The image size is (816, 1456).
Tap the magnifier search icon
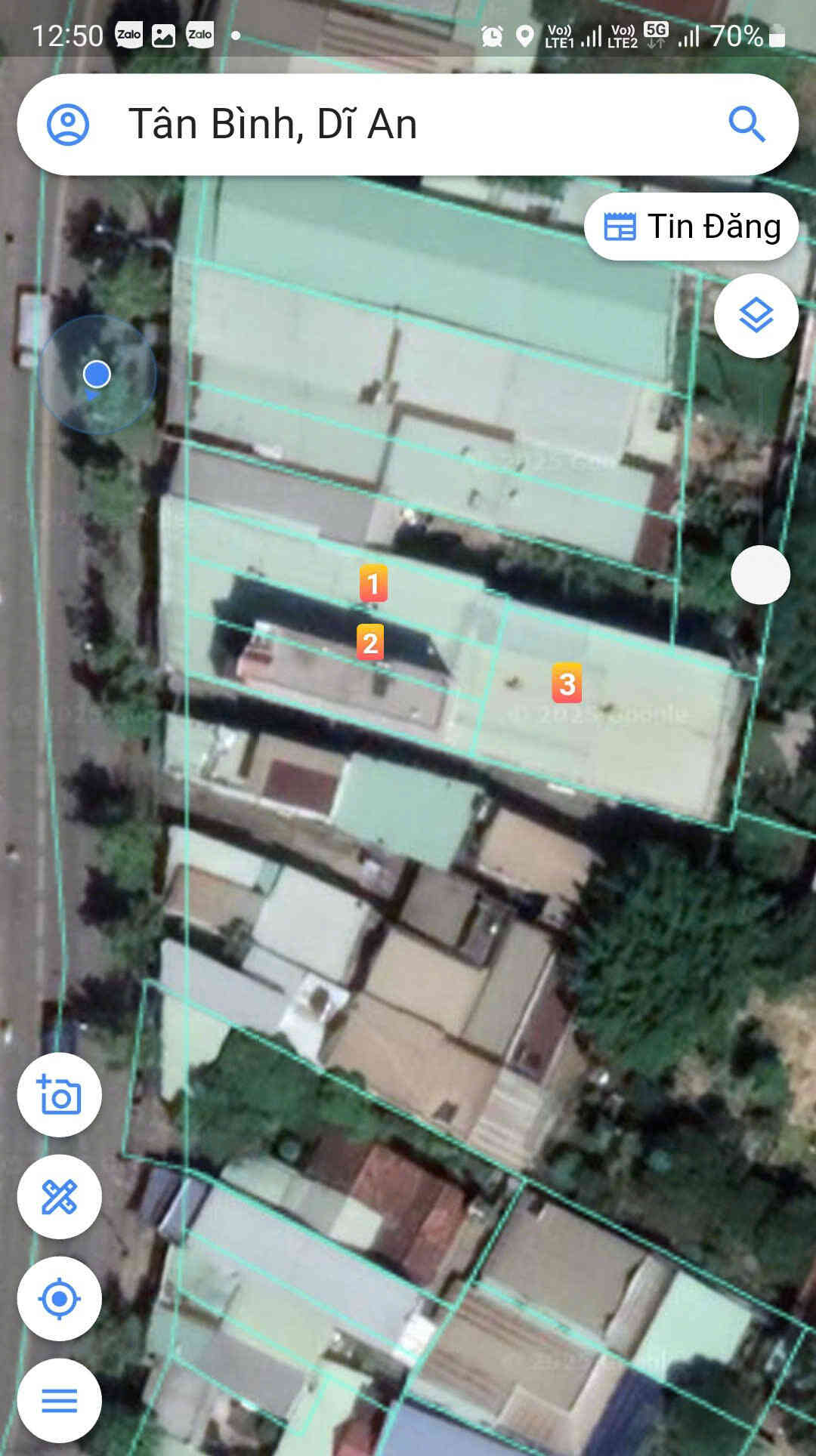(746, 125)
